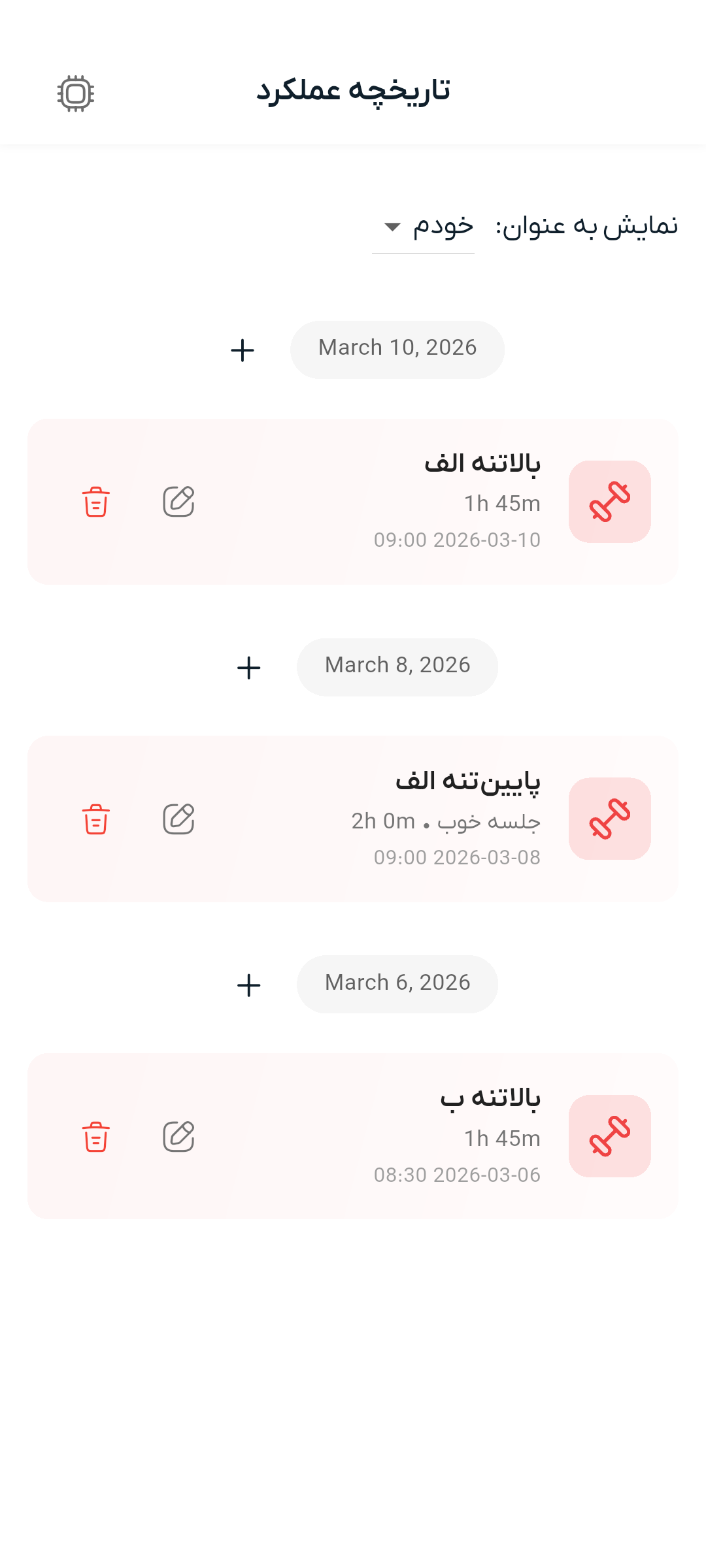
Task: Delete the «بالاتنه ب» workout entry
Action: click(96, 1137)
